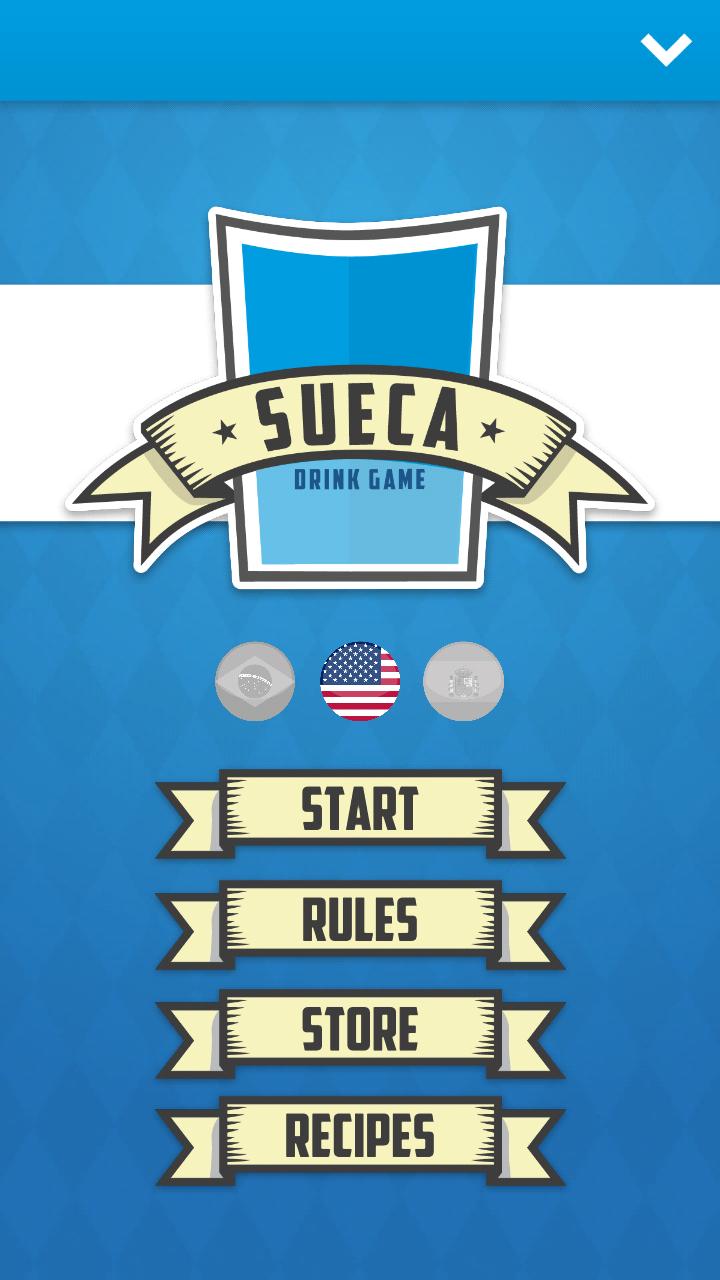The height and width of the screenshot is (1280, 720).
Task: Open the Store
Action: tap(360, 1030)
